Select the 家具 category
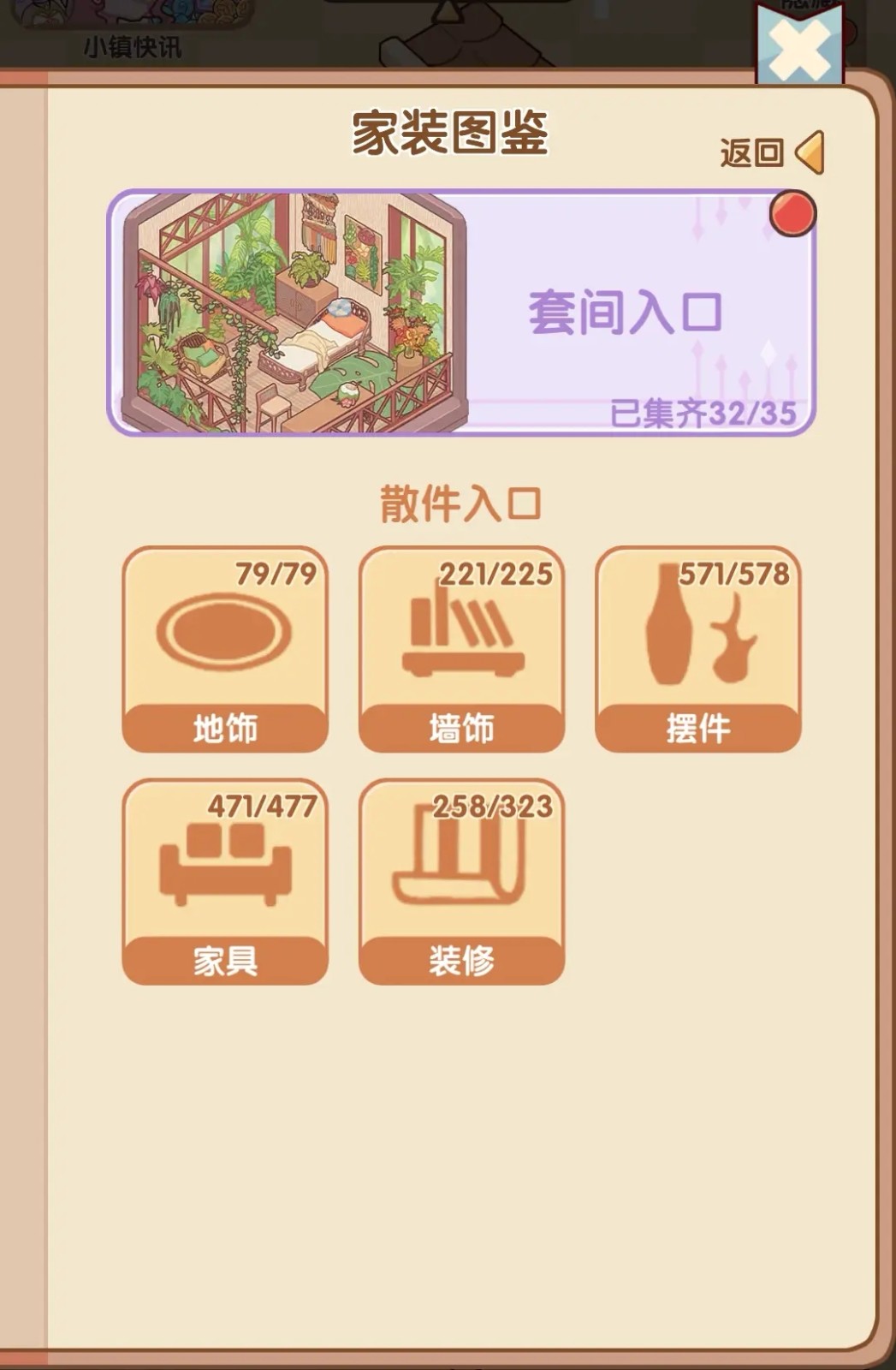Viewport: 896px width, 1370px height. 225,882
